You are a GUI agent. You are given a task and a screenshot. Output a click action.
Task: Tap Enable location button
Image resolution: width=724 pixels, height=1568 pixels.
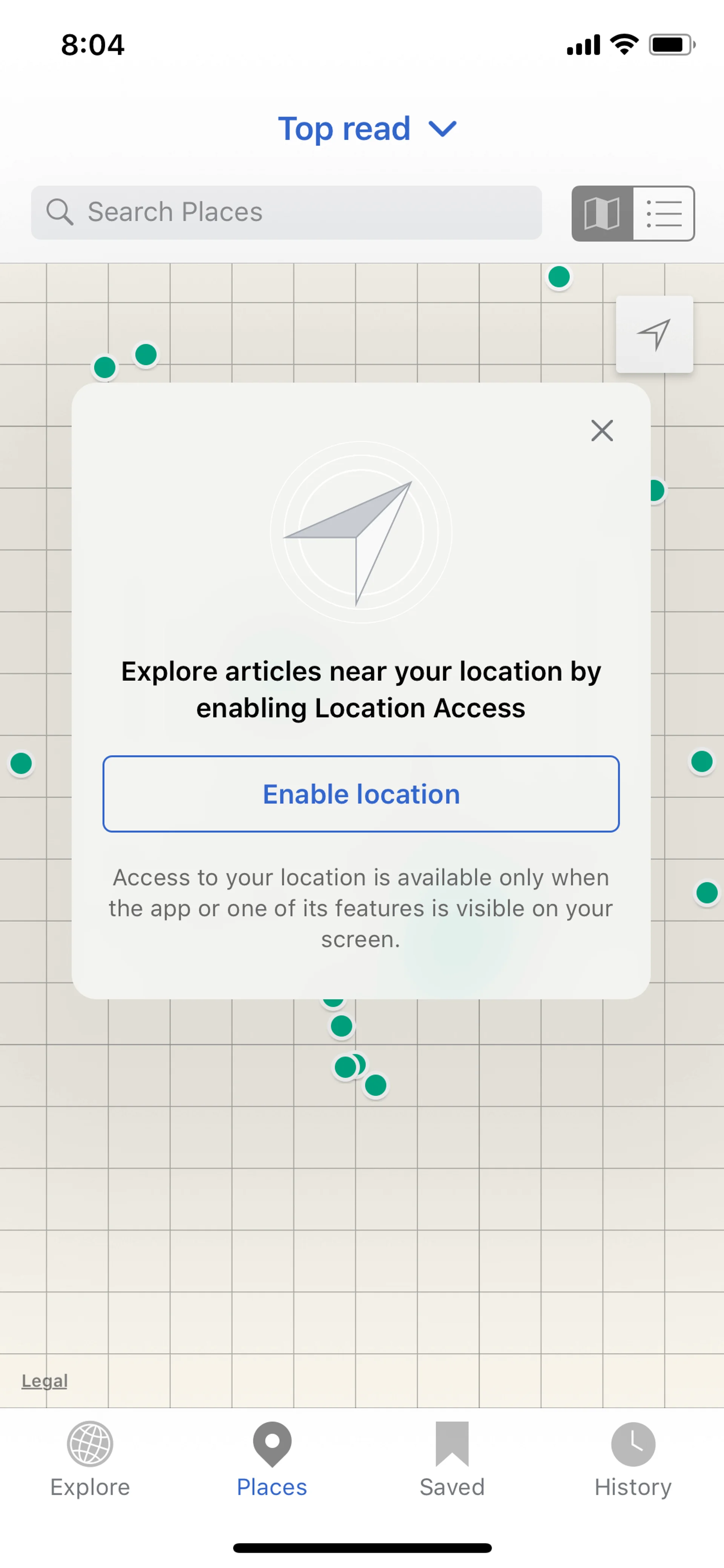click(x=361, y=794)
